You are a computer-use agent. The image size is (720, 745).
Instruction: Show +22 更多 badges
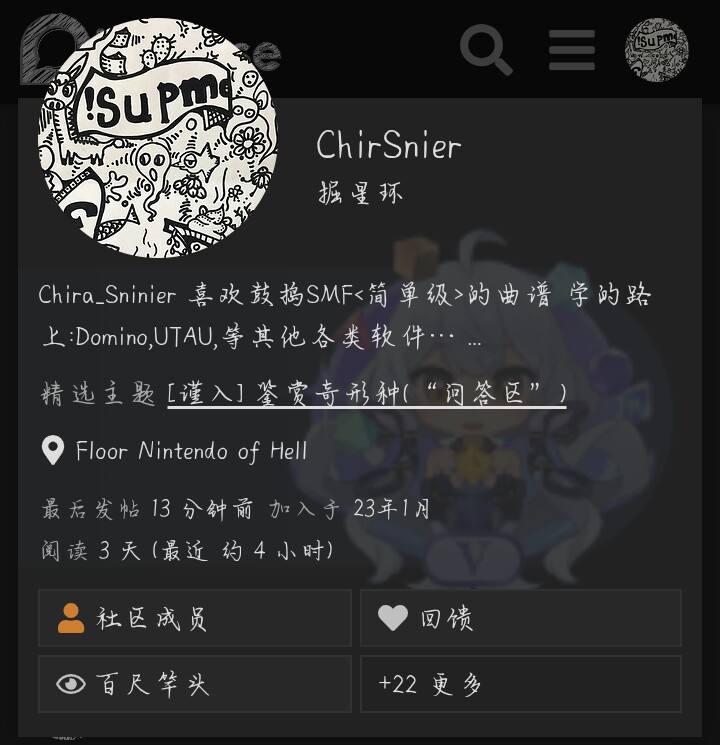[x=520, y=684]
